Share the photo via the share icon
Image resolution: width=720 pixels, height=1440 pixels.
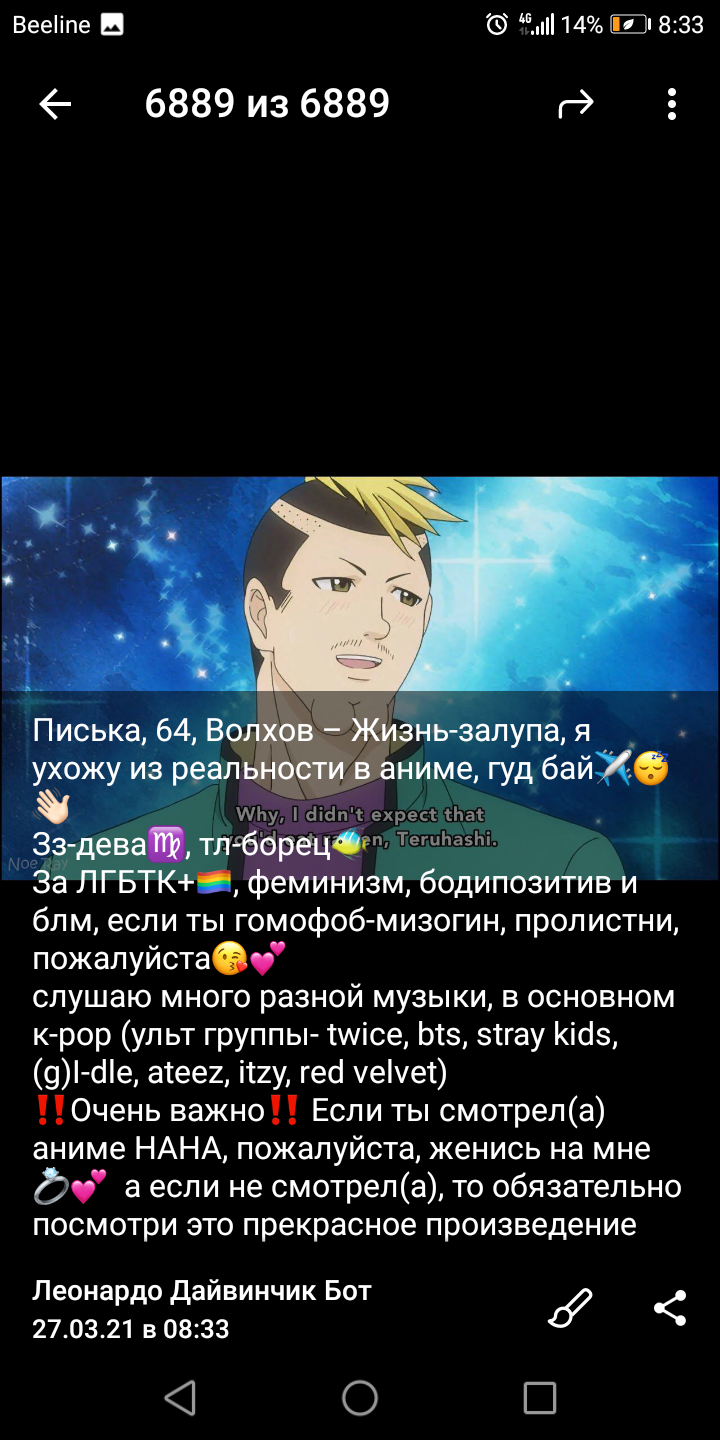[669, 1308]
